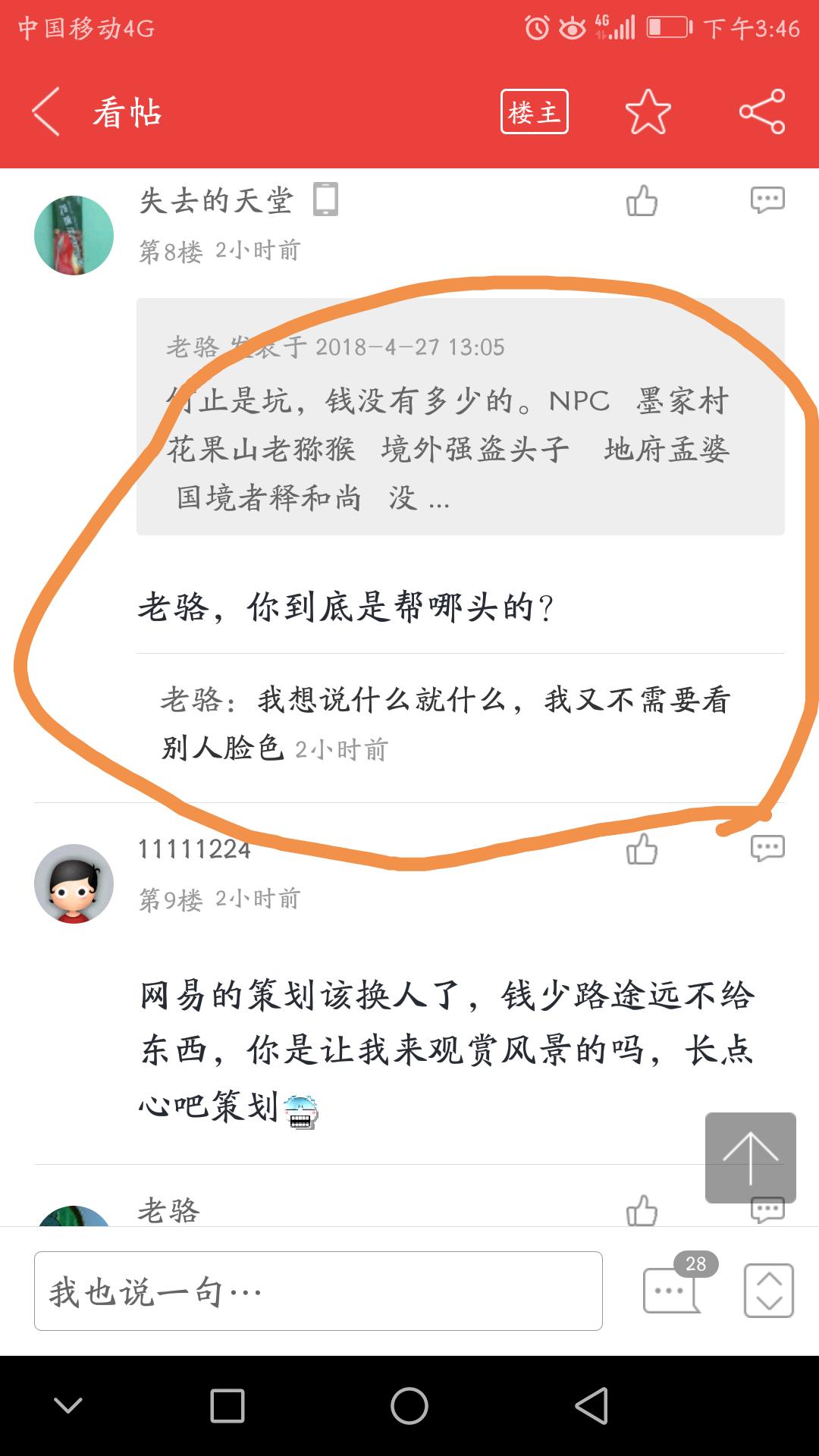
Task: Like 老骆's post at the bottom
Action: (642, 1210)
